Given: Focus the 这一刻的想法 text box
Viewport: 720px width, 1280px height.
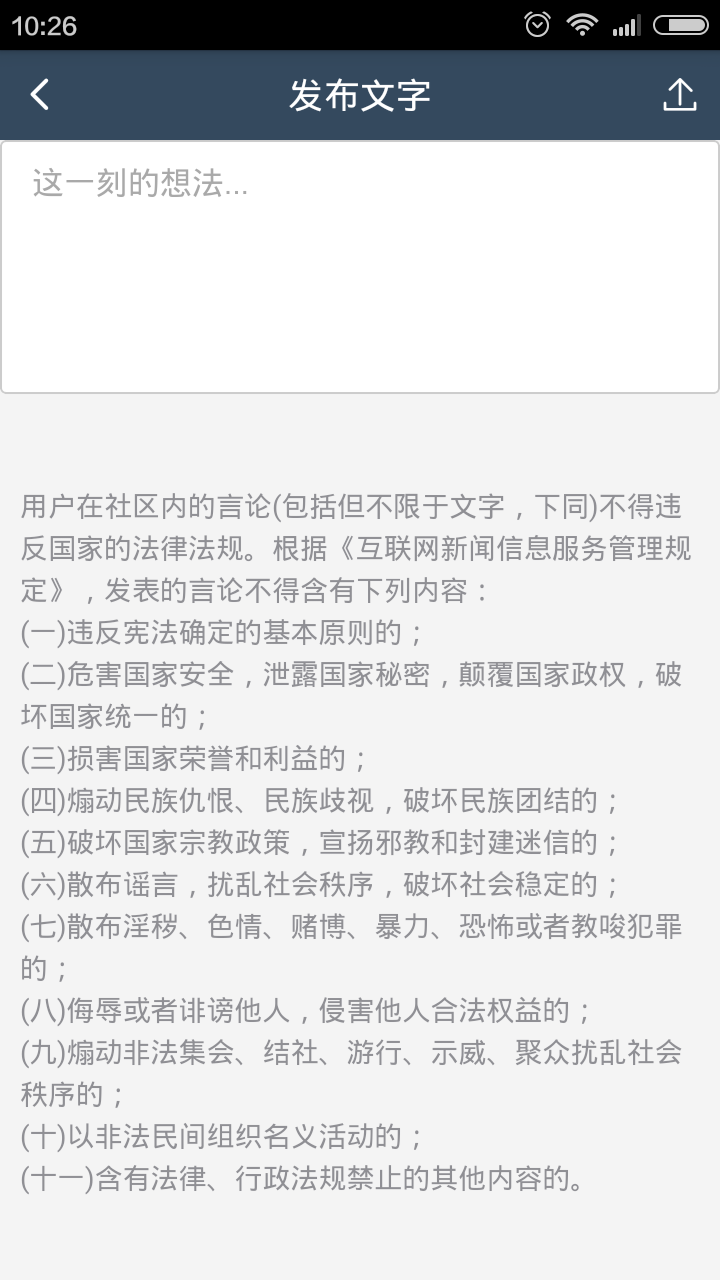Looking at the screenshot, I should pyautogui.click(x=360, y=267).
